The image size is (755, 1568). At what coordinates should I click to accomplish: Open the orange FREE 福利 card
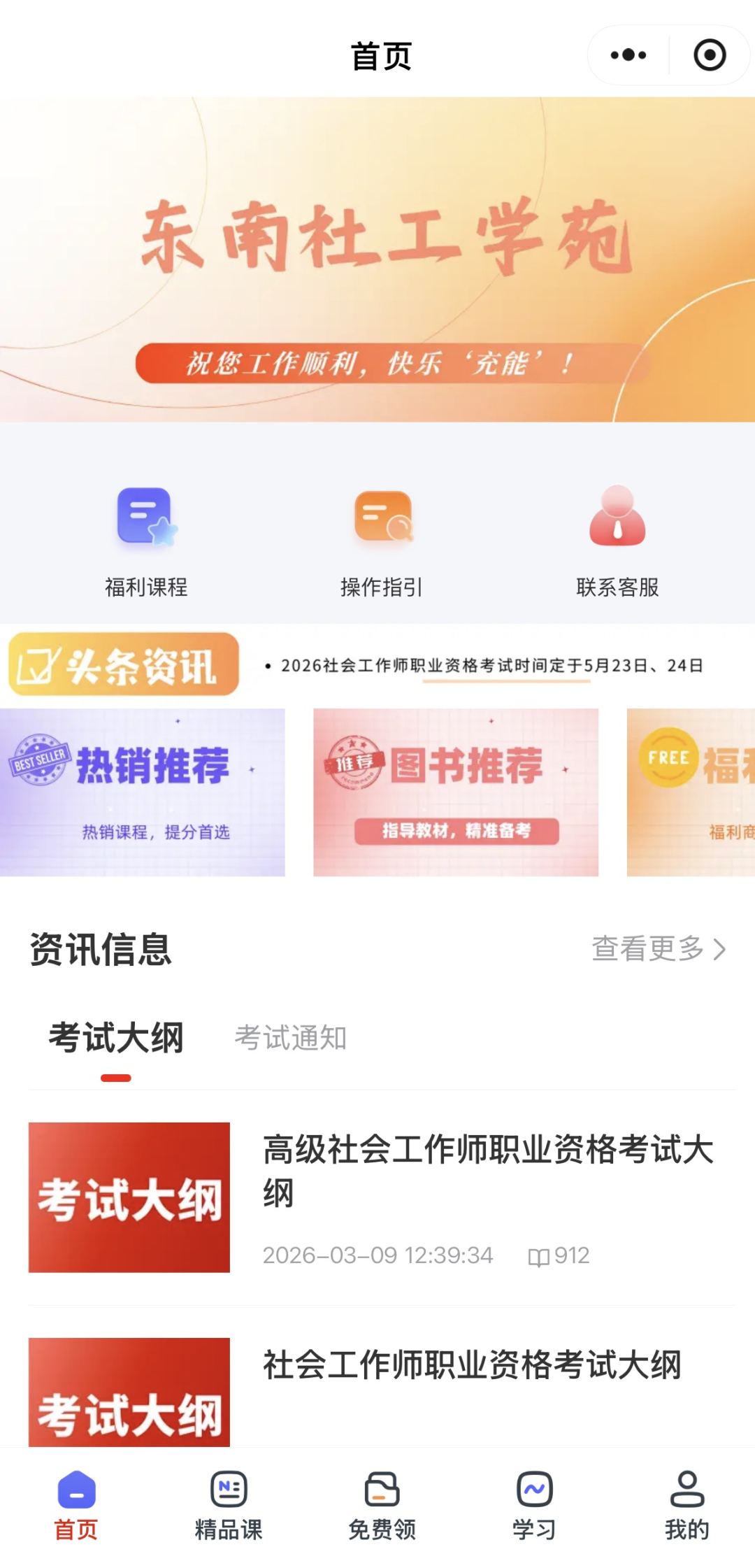(691, 792)
